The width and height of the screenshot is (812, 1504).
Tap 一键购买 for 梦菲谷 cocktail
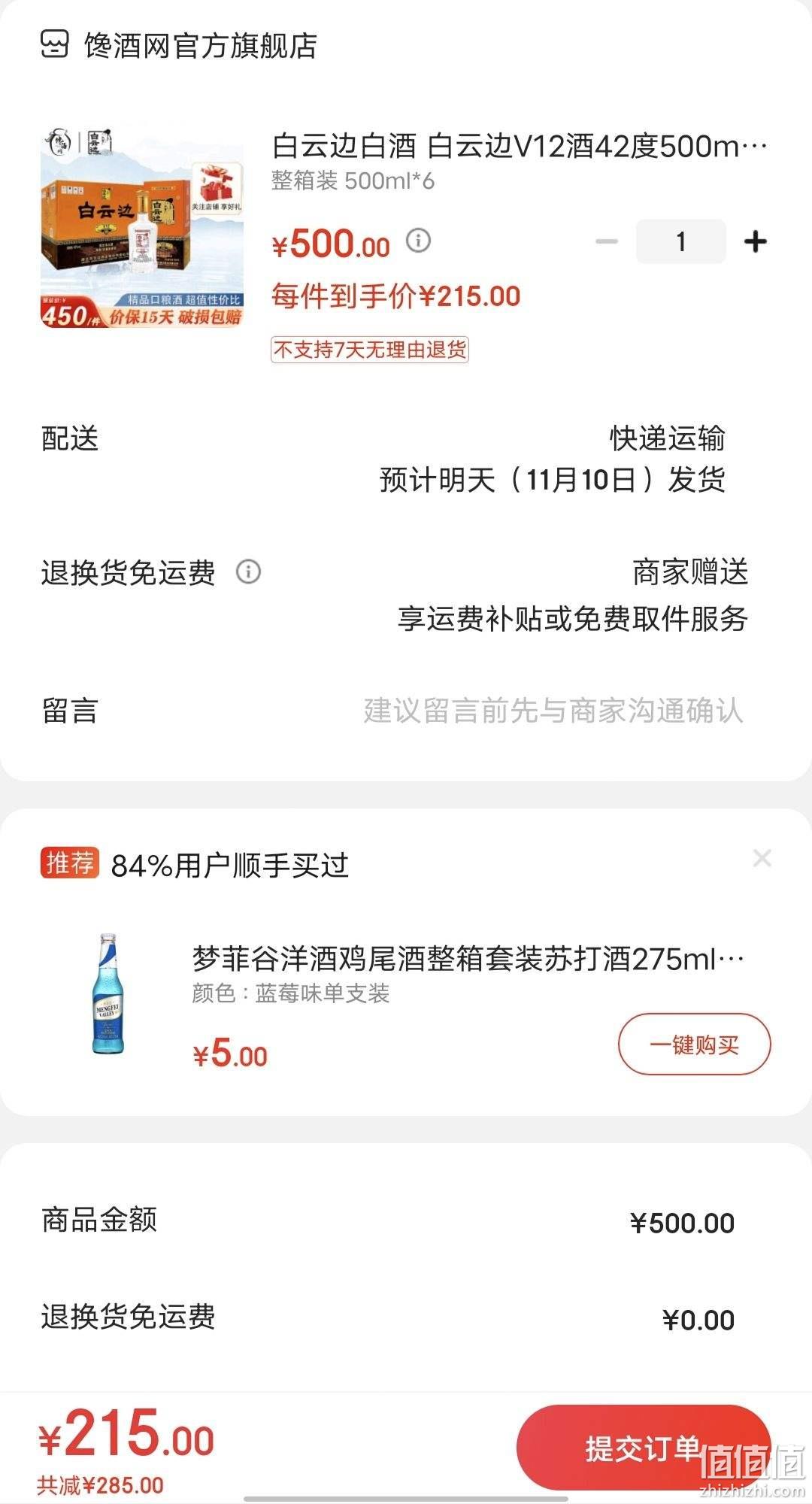[x=694, y=1044]
